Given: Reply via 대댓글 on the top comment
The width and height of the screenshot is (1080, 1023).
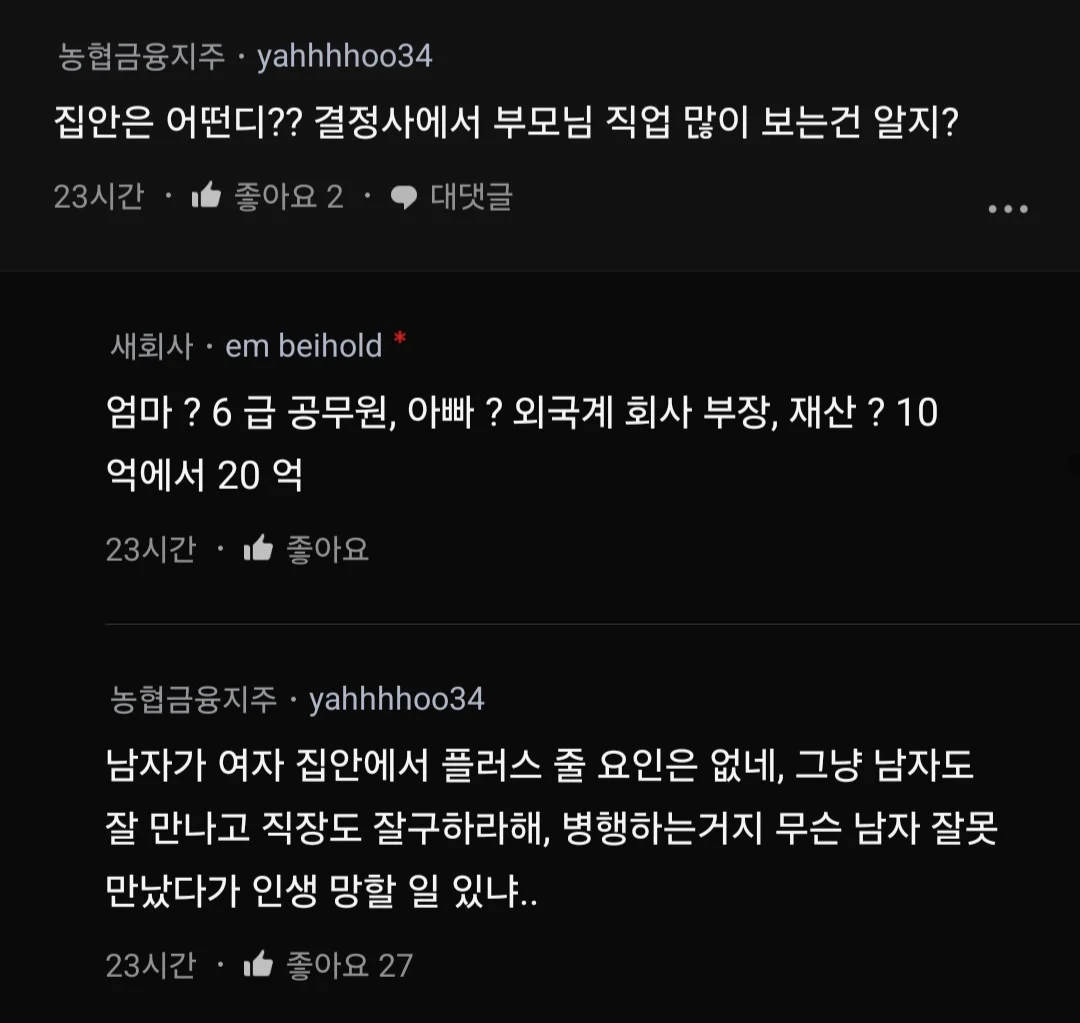Looking at the screenshot, I should (452, 196).
